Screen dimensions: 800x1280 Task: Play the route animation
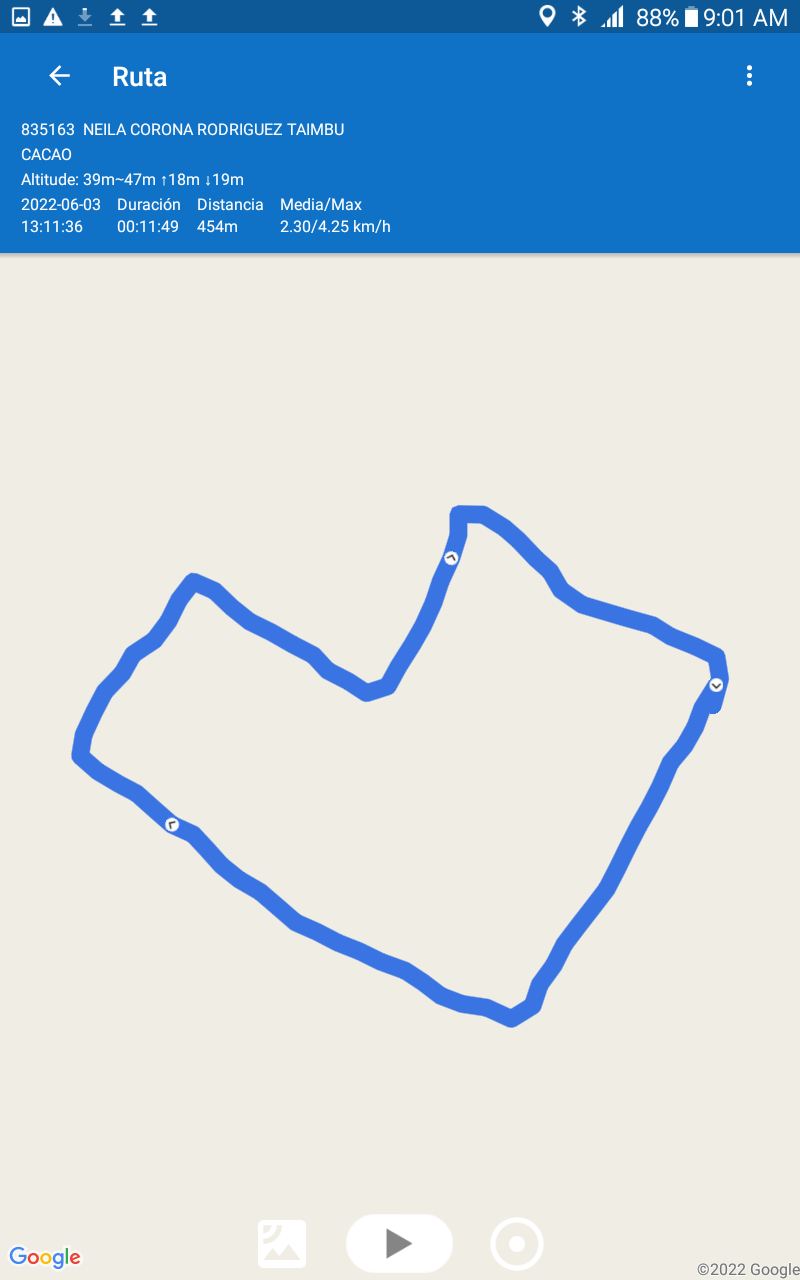click(399, 1243)
